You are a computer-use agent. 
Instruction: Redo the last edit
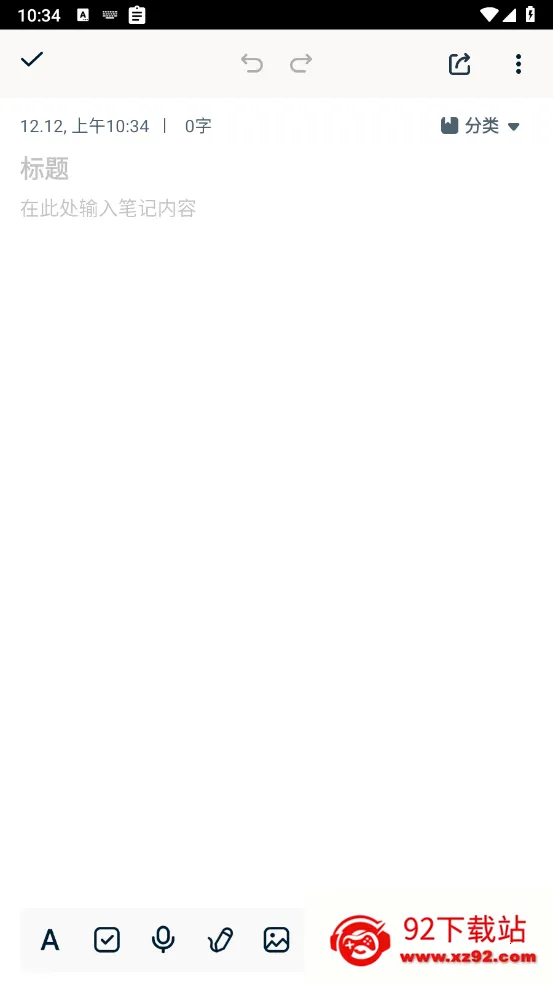tap(301, 63)
